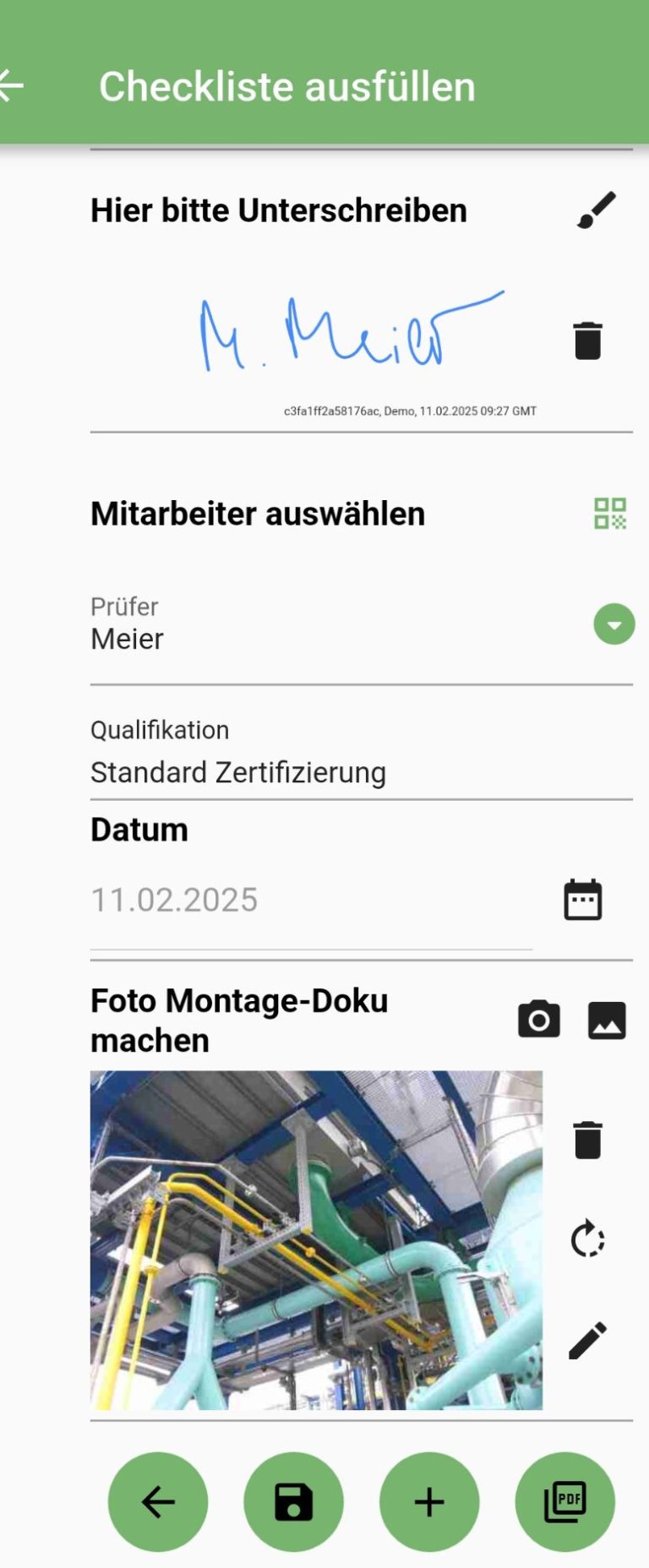Image resolution: width=649 pixels, height=1568 pixels.
Task: Add a new entry with plus
Action: coord(429,1502)
